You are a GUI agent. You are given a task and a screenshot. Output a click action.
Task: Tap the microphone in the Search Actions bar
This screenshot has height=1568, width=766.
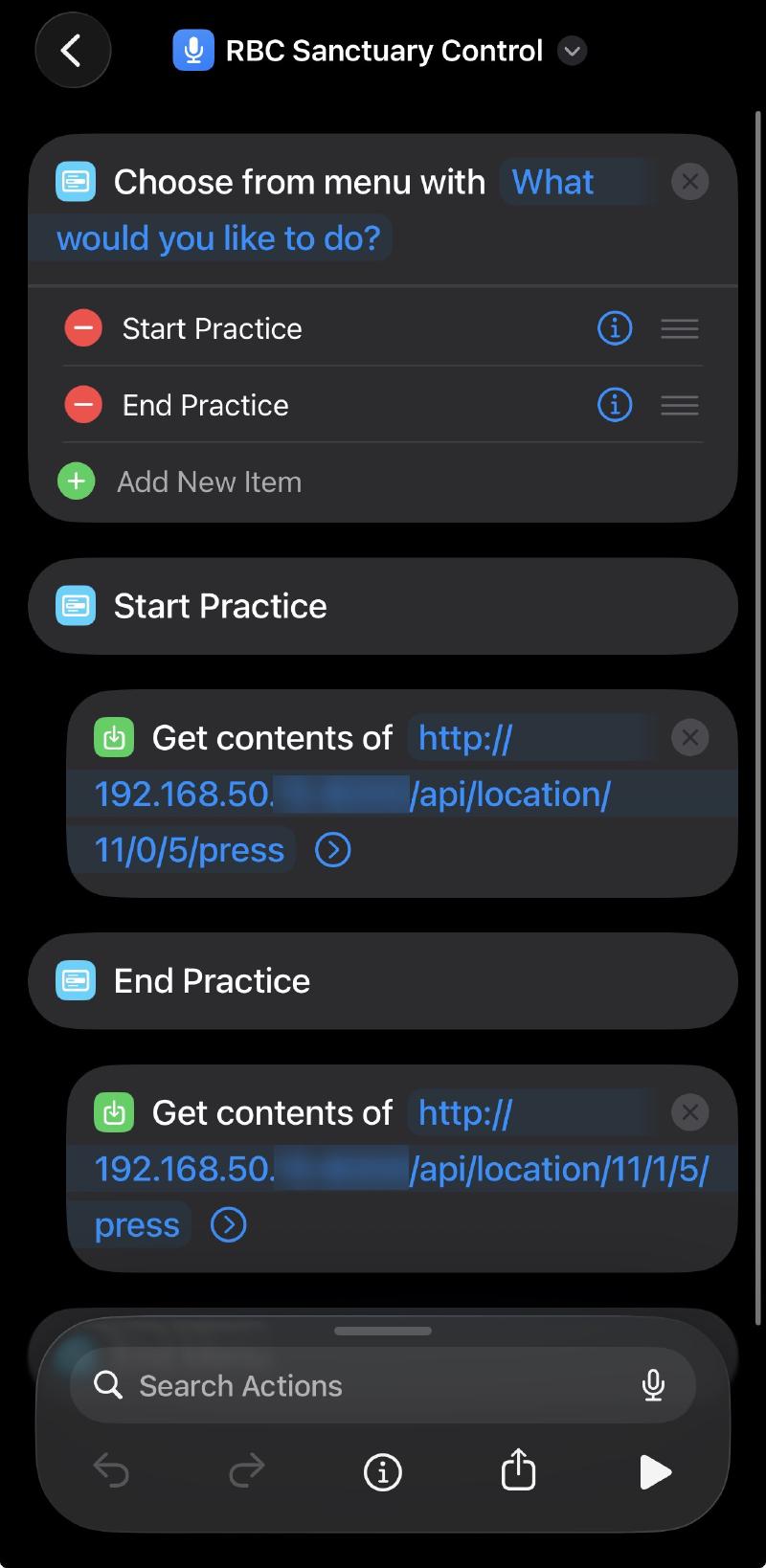654,1384
